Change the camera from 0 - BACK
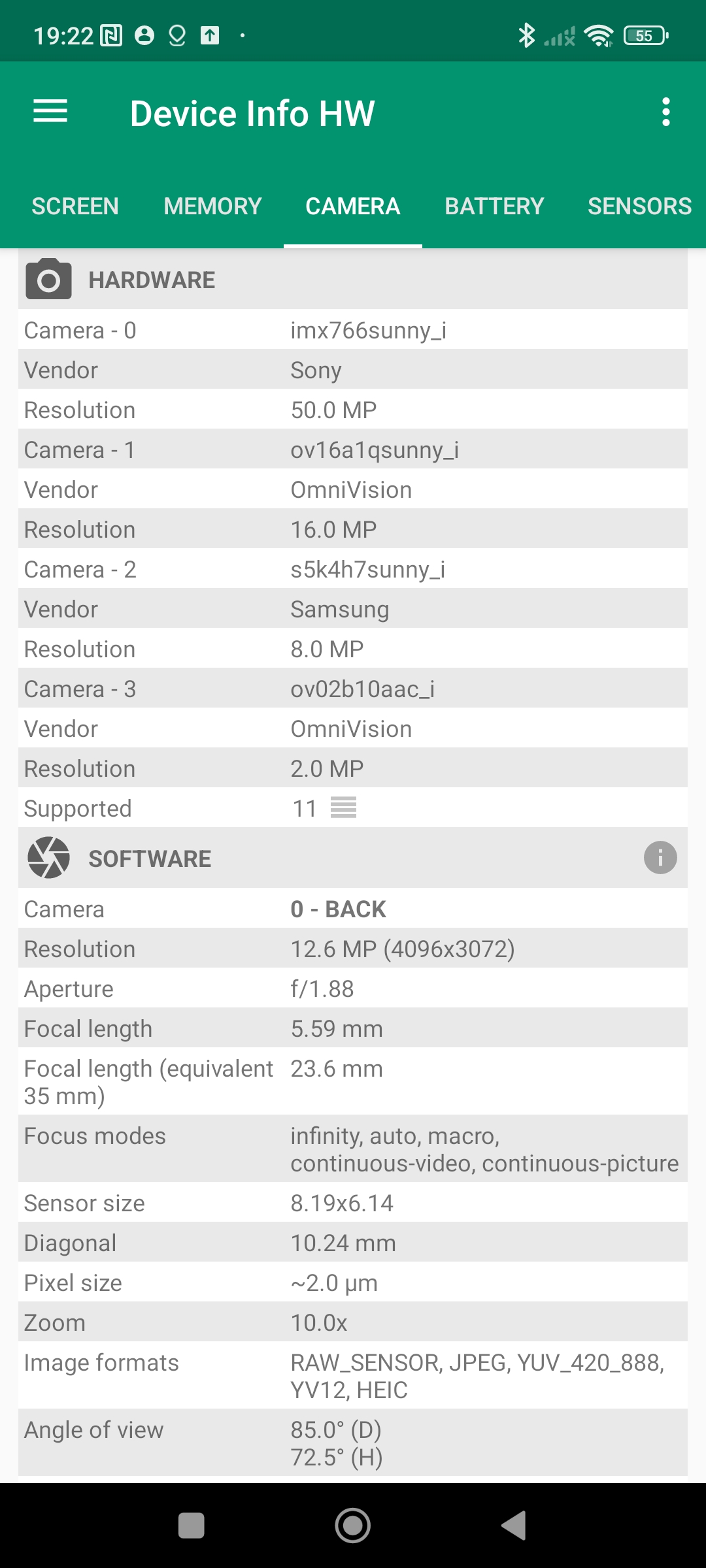The image size is (706, 1568). (x=338, y=909)
